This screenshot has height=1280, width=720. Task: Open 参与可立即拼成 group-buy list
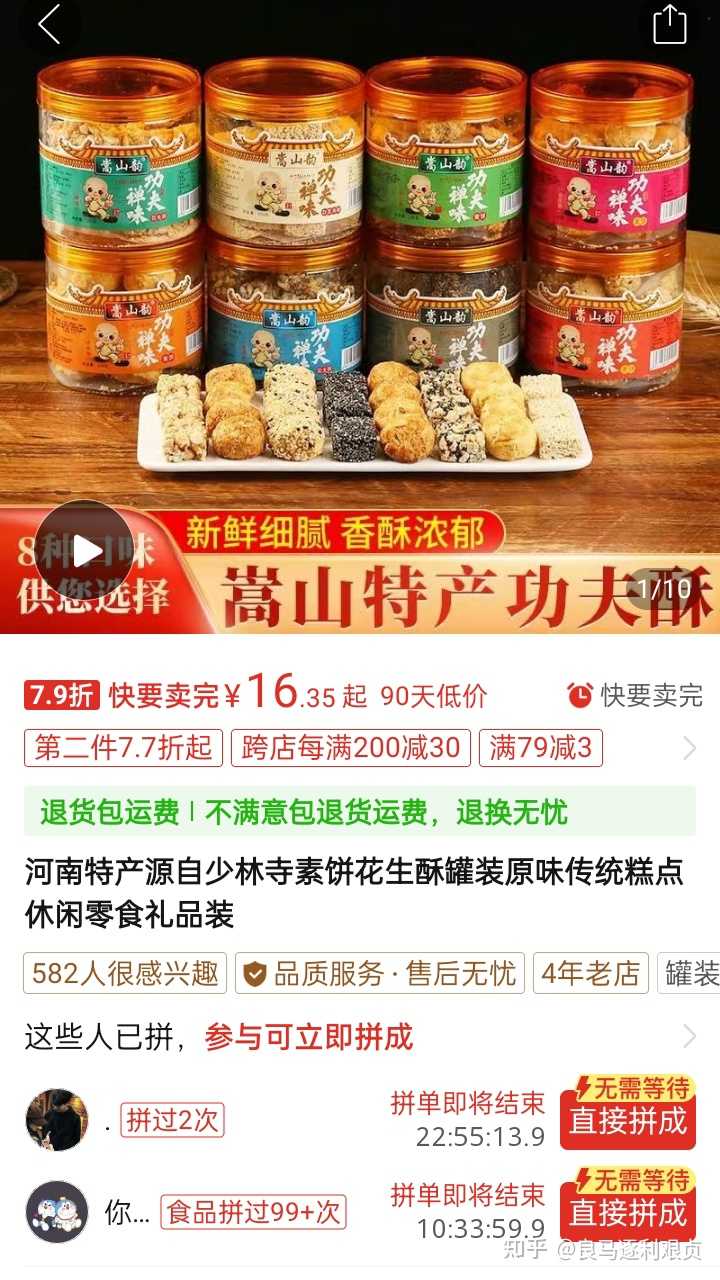(309, 1037)
